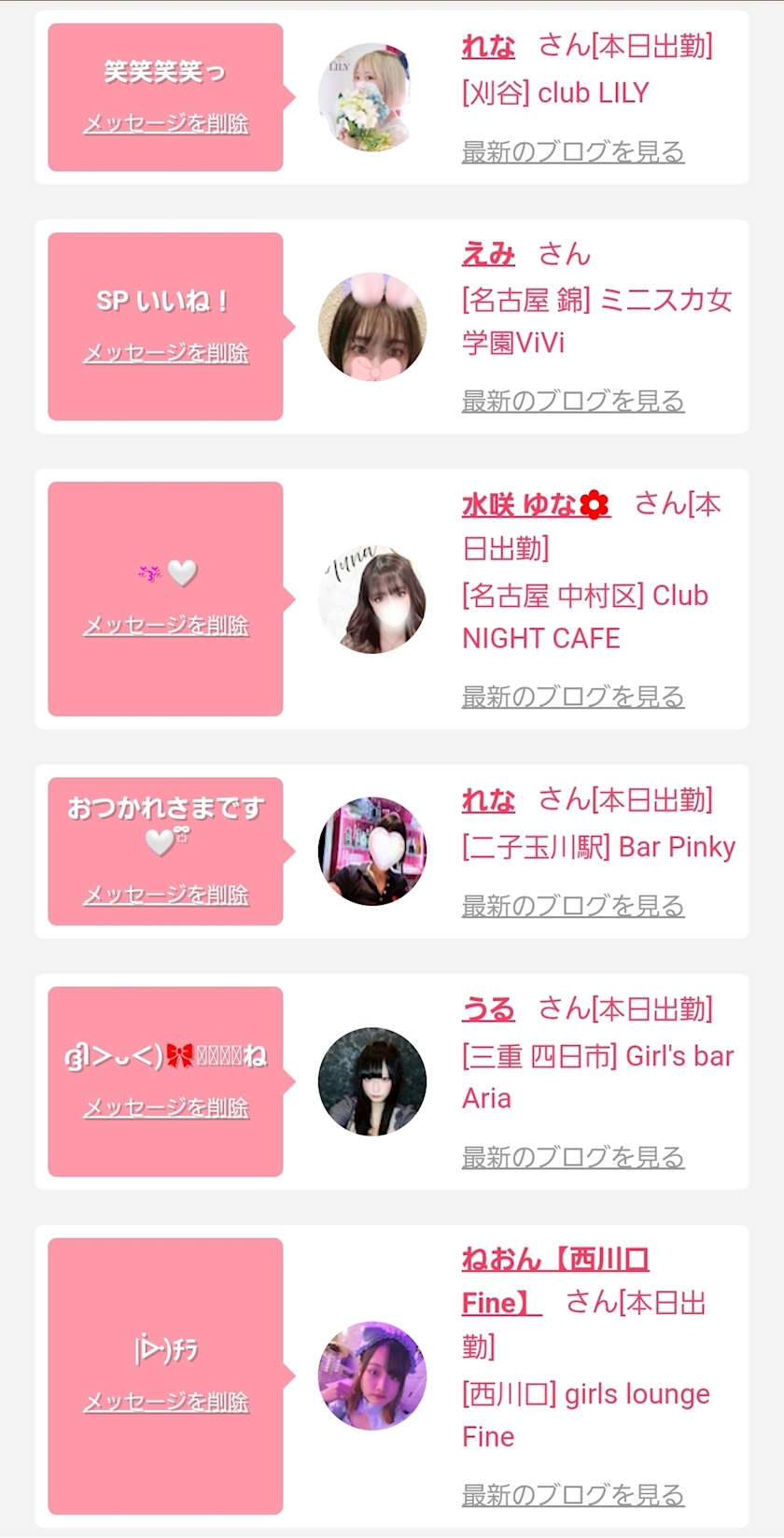Delete the チラ message sent to ねおん
This screenshot has width=784, height=1538.
[166, 1402]
